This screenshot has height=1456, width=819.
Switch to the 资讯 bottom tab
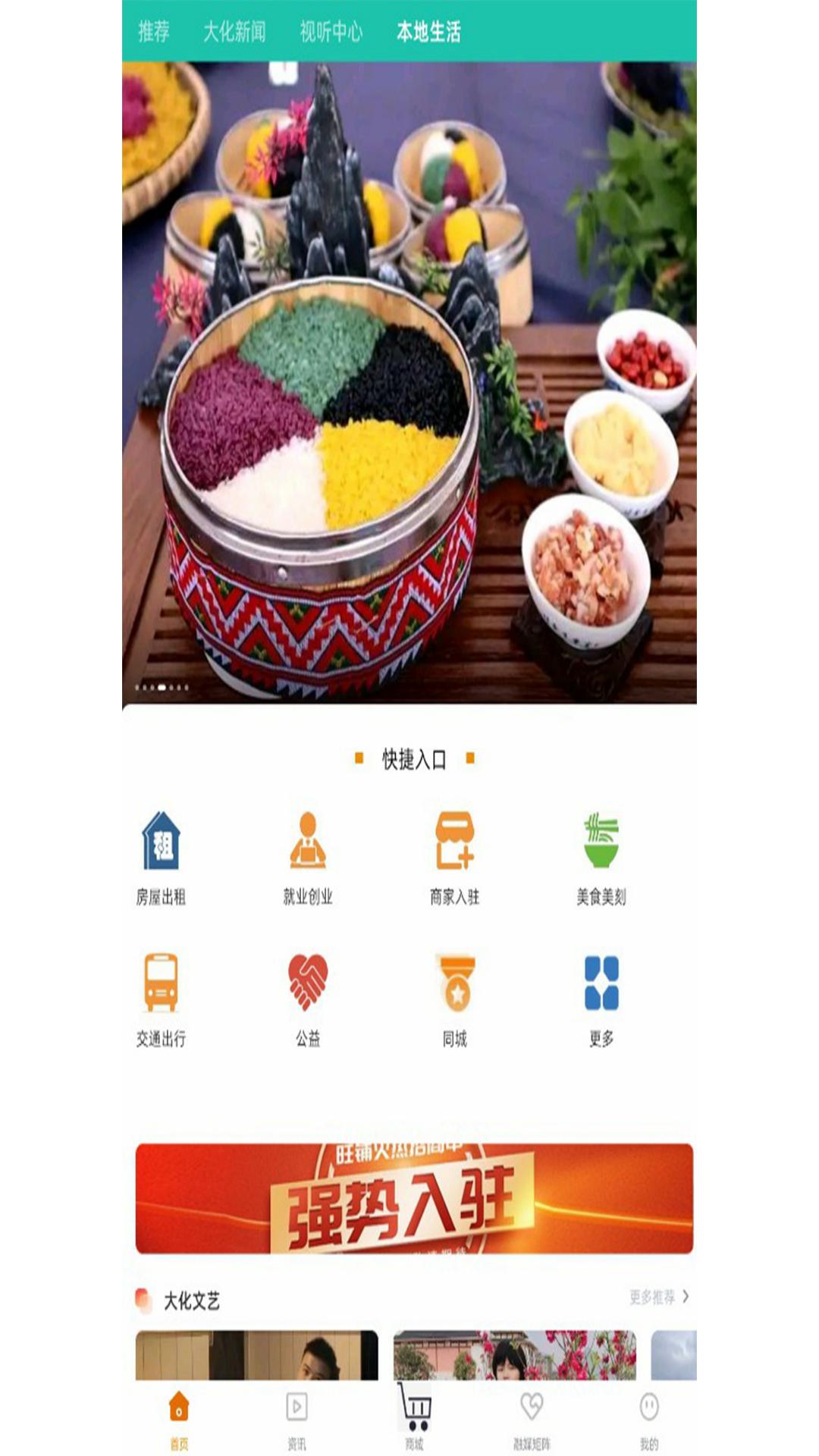297,1420
